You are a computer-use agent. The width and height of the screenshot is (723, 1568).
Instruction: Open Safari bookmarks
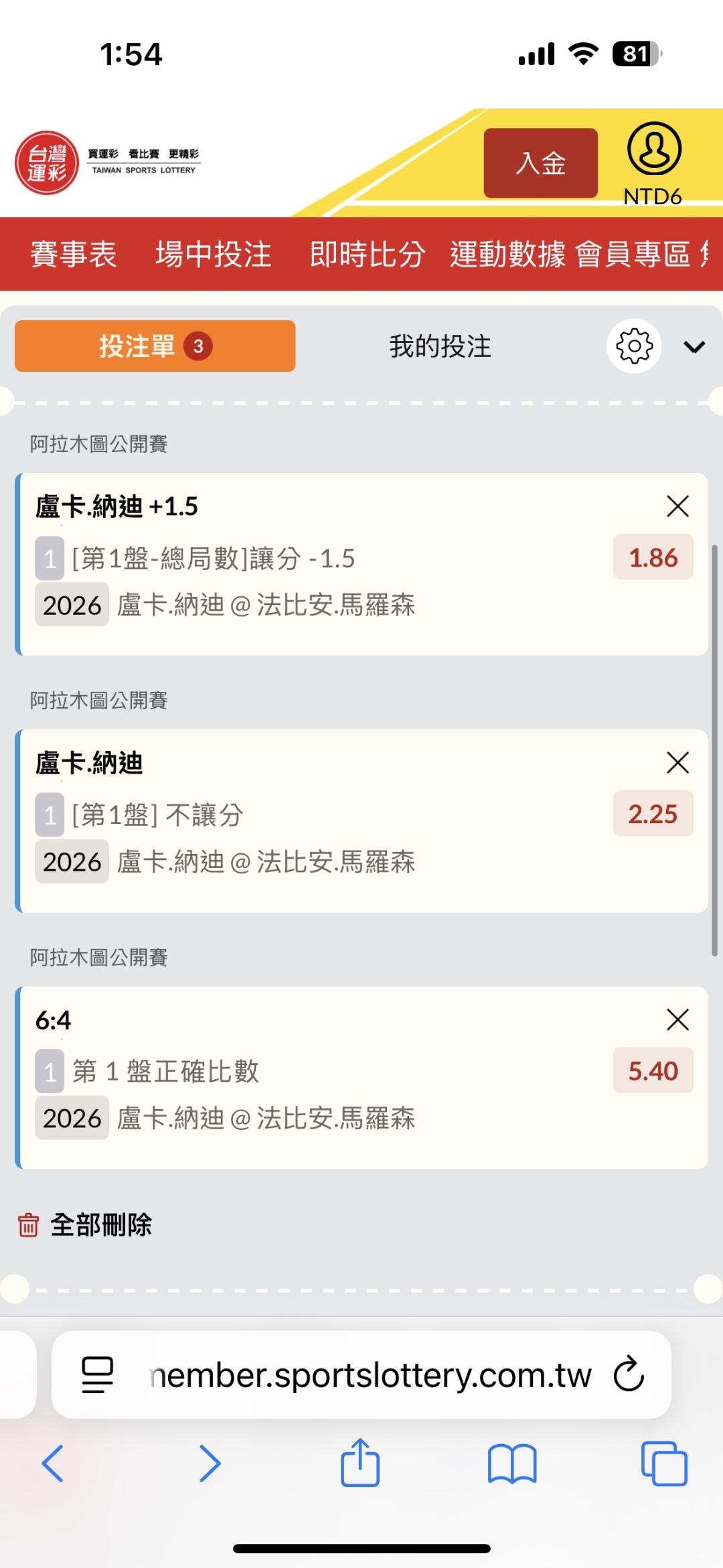pyautogui.click(x=512, y=1463)
